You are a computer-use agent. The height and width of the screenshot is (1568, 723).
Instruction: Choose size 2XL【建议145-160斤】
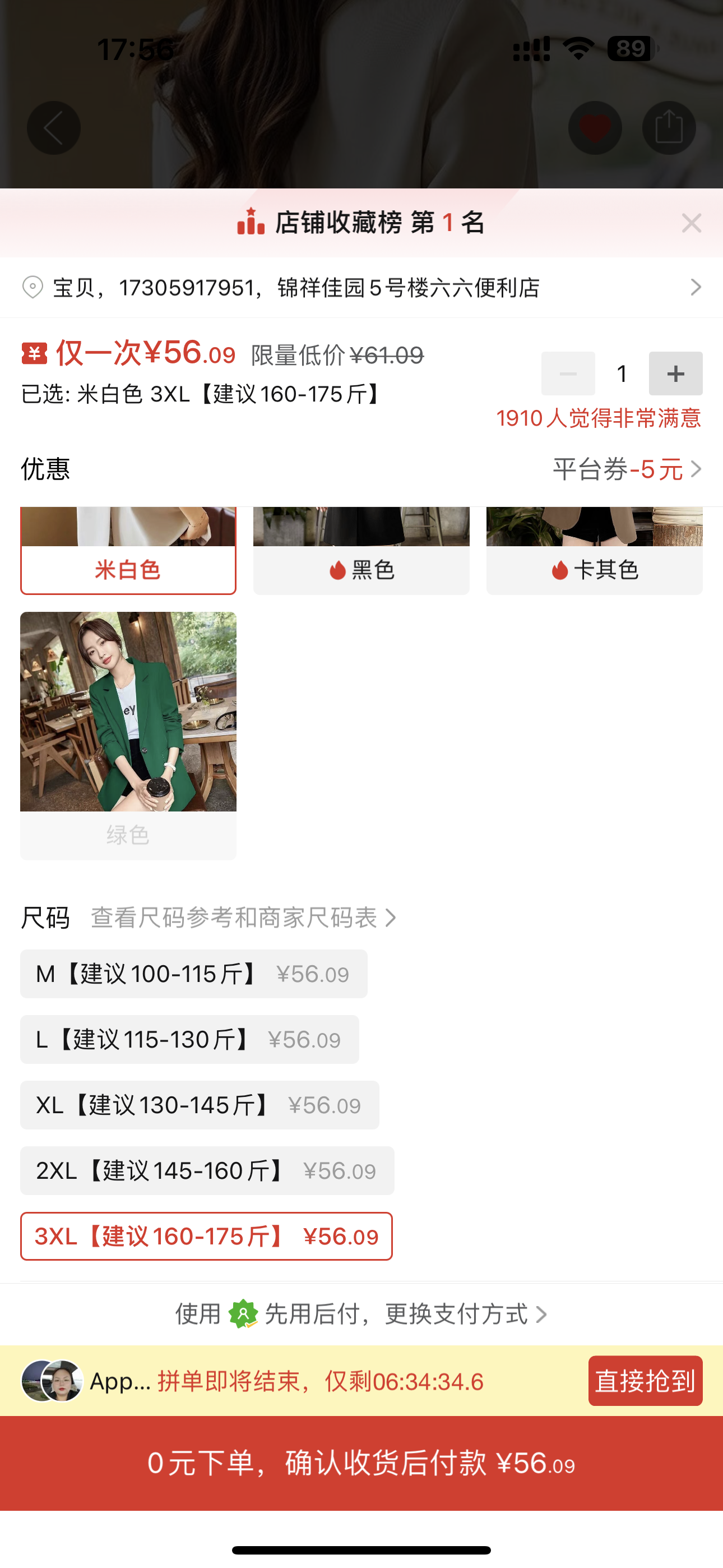pyautogui.click(x=207, y=1171)
